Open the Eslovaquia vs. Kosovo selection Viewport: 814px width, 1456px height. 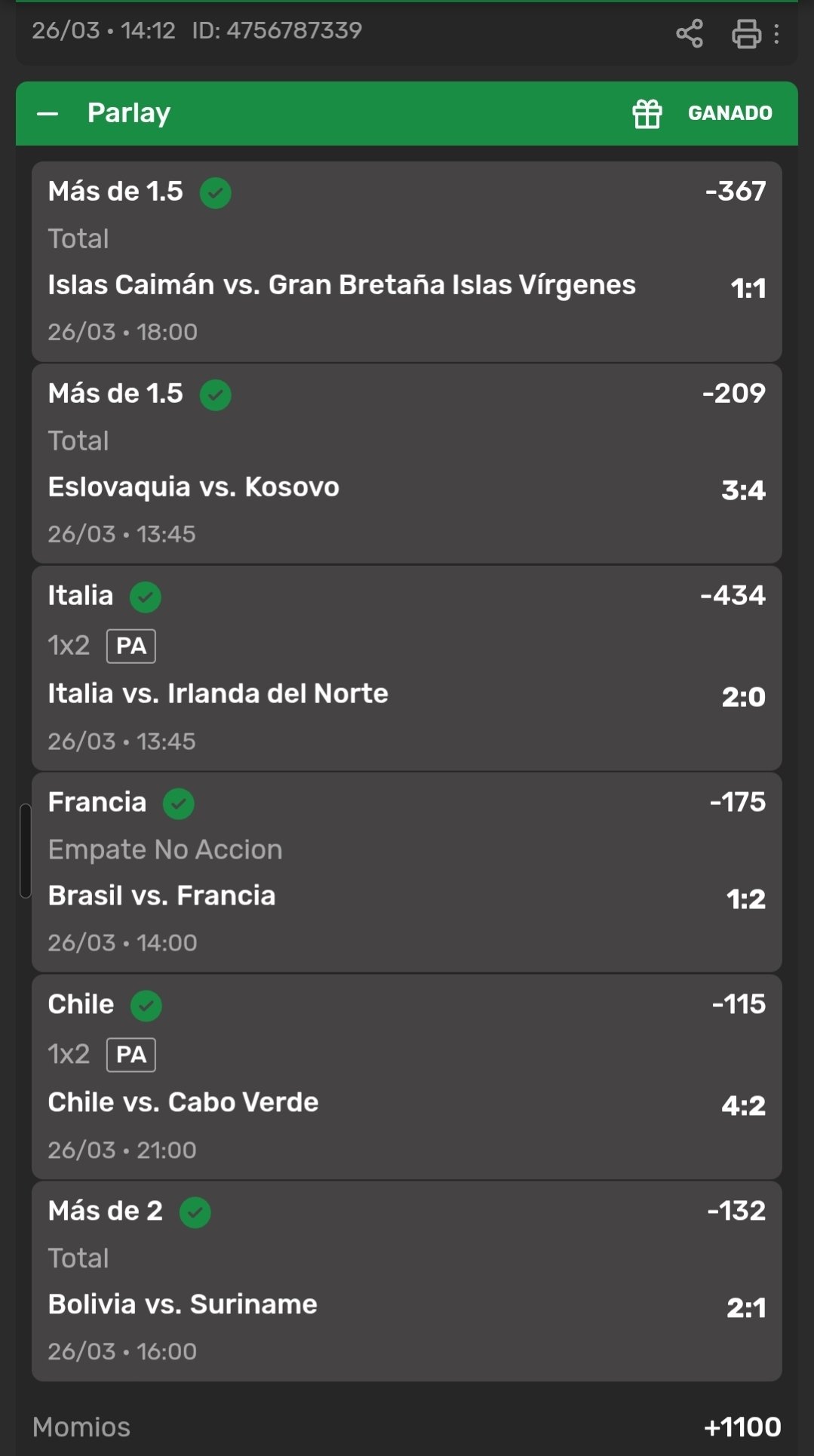[x=406, y=463]
